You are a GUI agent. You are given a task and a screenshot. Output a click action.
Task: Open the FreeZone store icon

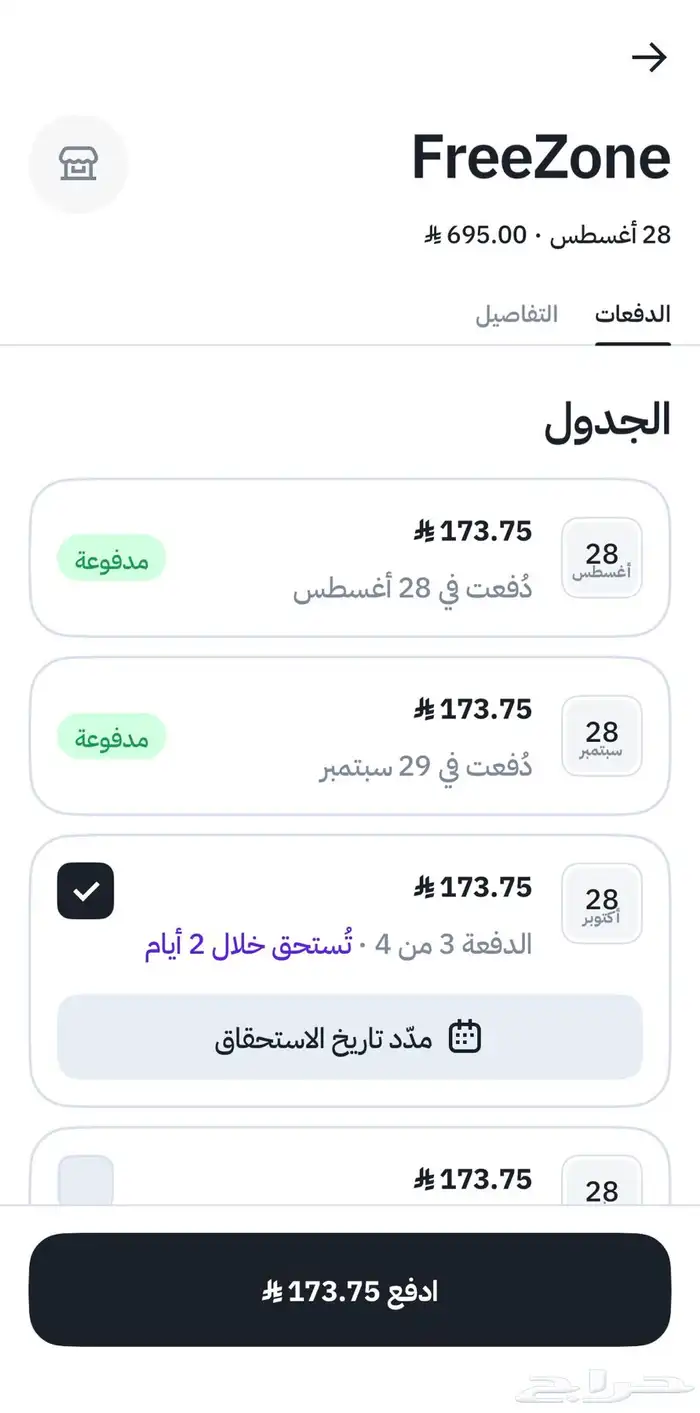click(79, 165)
